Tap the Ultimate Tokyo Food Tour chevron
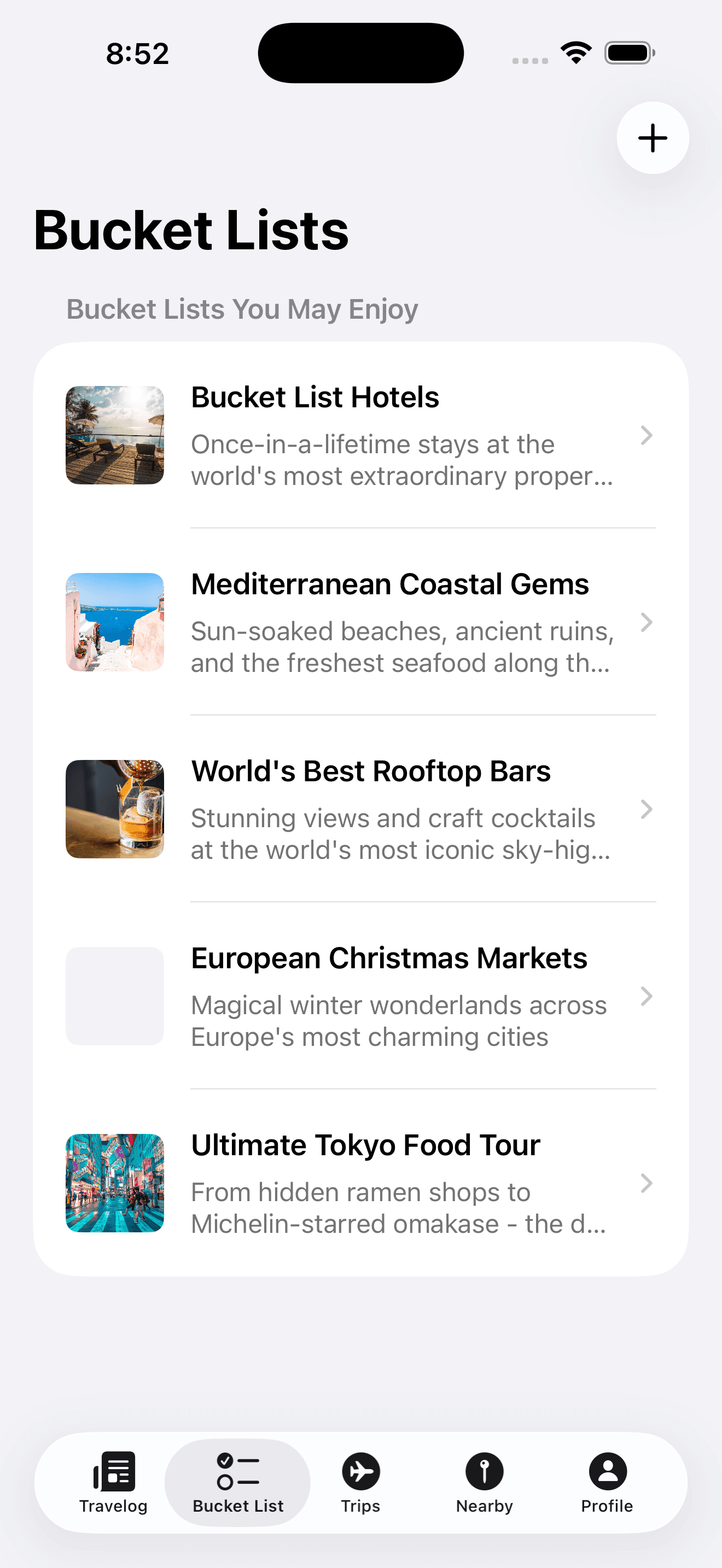The width and height of the screenshot is (722, 1568). (x=647, y=1183)
